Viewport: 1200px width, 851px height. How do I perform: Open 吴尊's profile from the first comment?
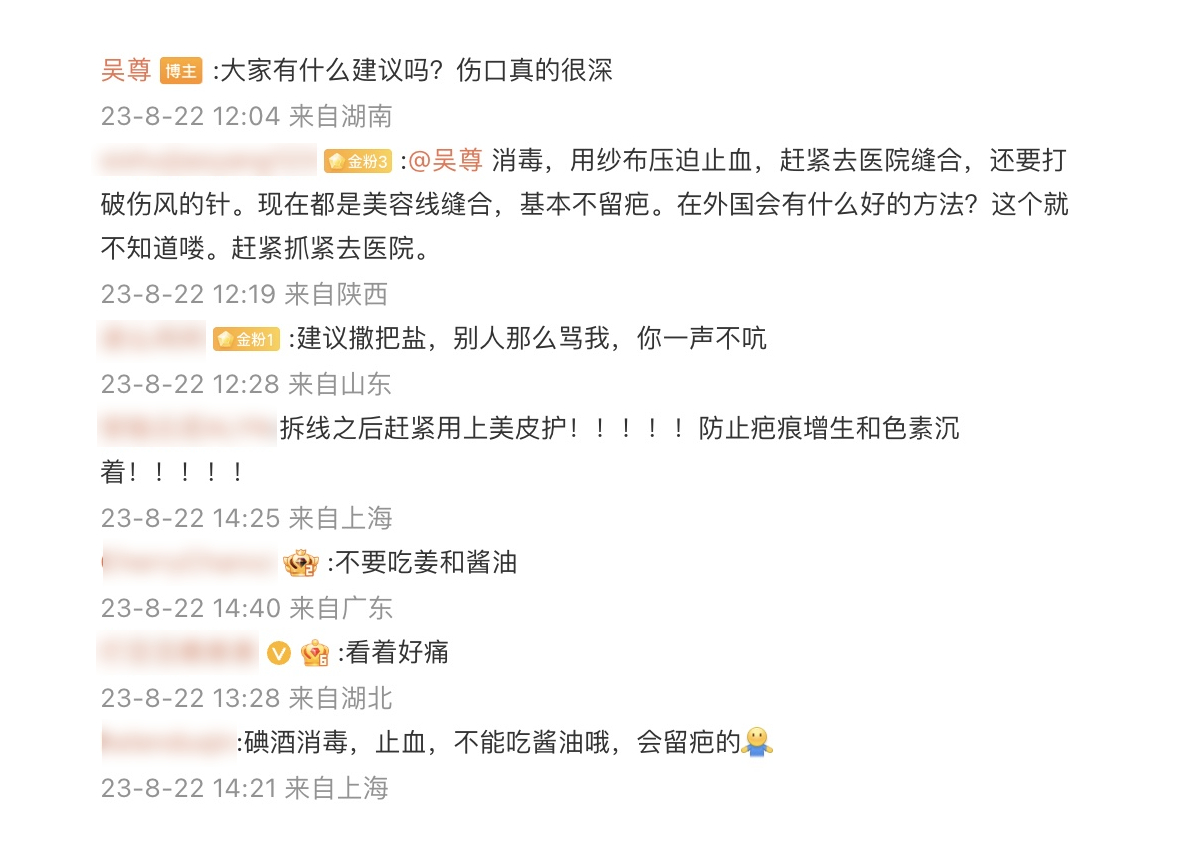[126, 71]
